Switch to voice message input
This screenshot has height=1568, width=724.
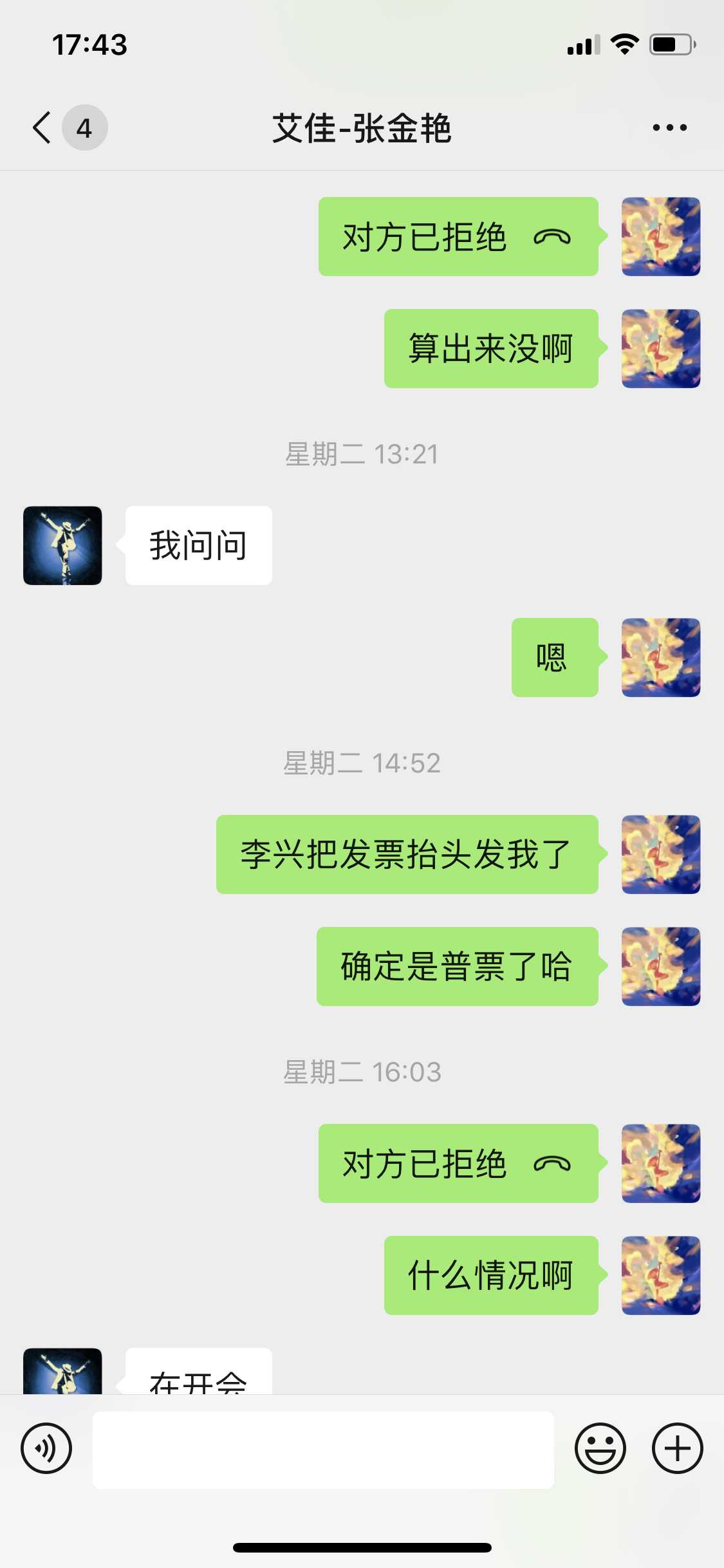[x=46, y=1448]
